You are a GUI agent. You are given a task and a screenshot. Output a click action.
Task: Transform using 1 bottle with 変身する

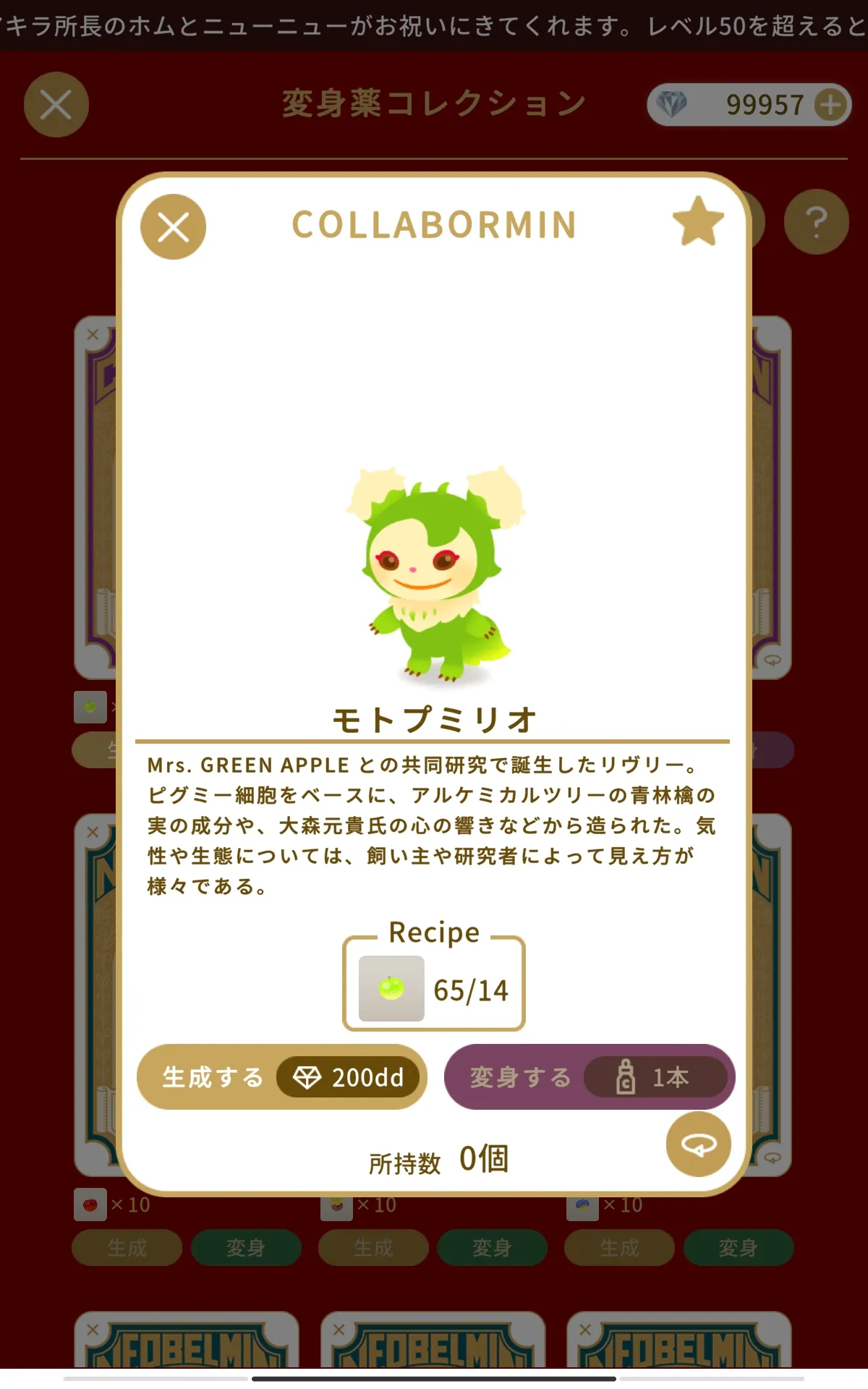tap(590, 1076)
